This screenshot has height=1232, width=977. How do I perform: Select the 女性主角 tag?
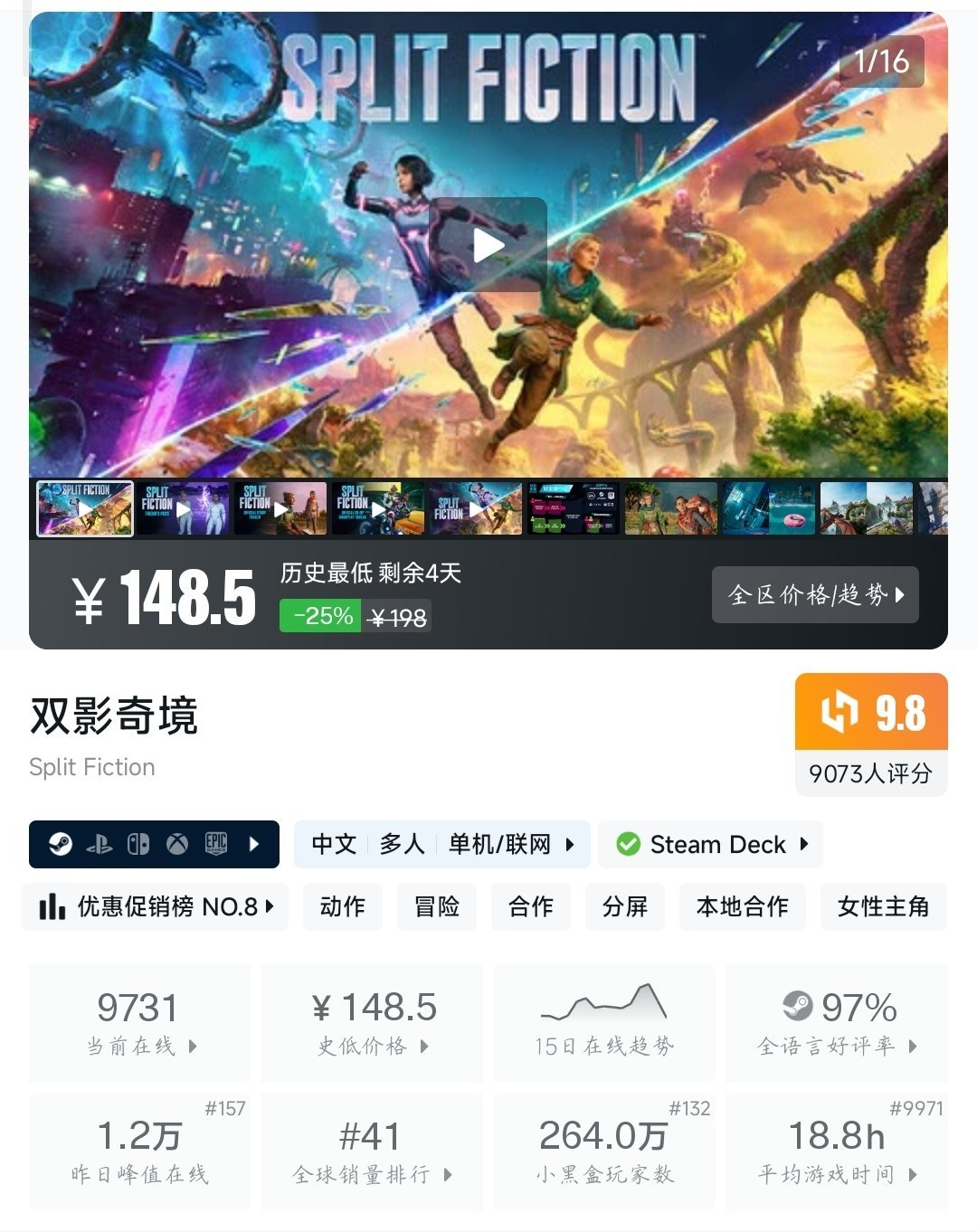tap(883, 906)
